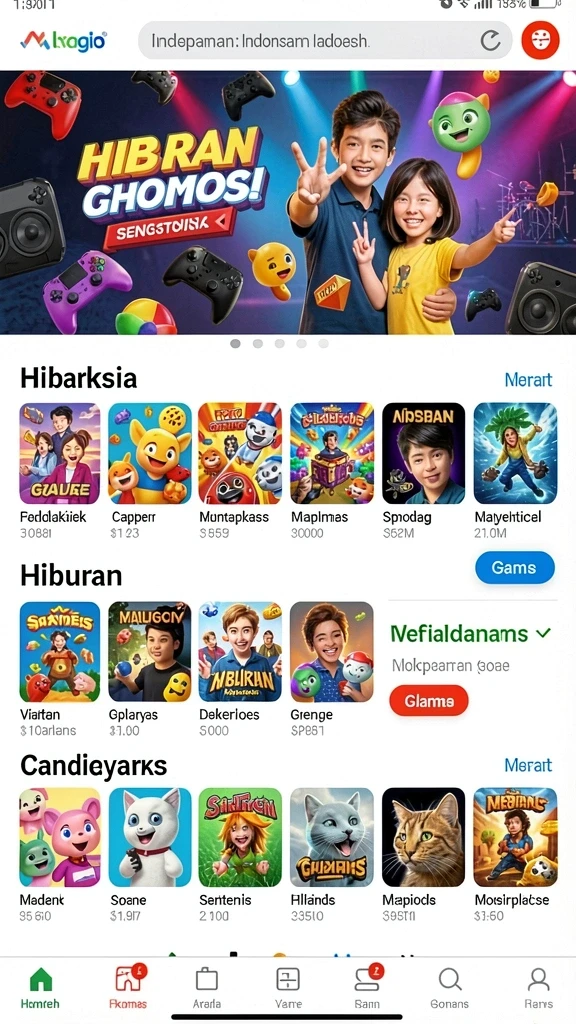Image resolution: width=576 pixels, height=1024 pixels.
Task: Expand the Nefialdanams dropdown
Action: coord(543,633)
